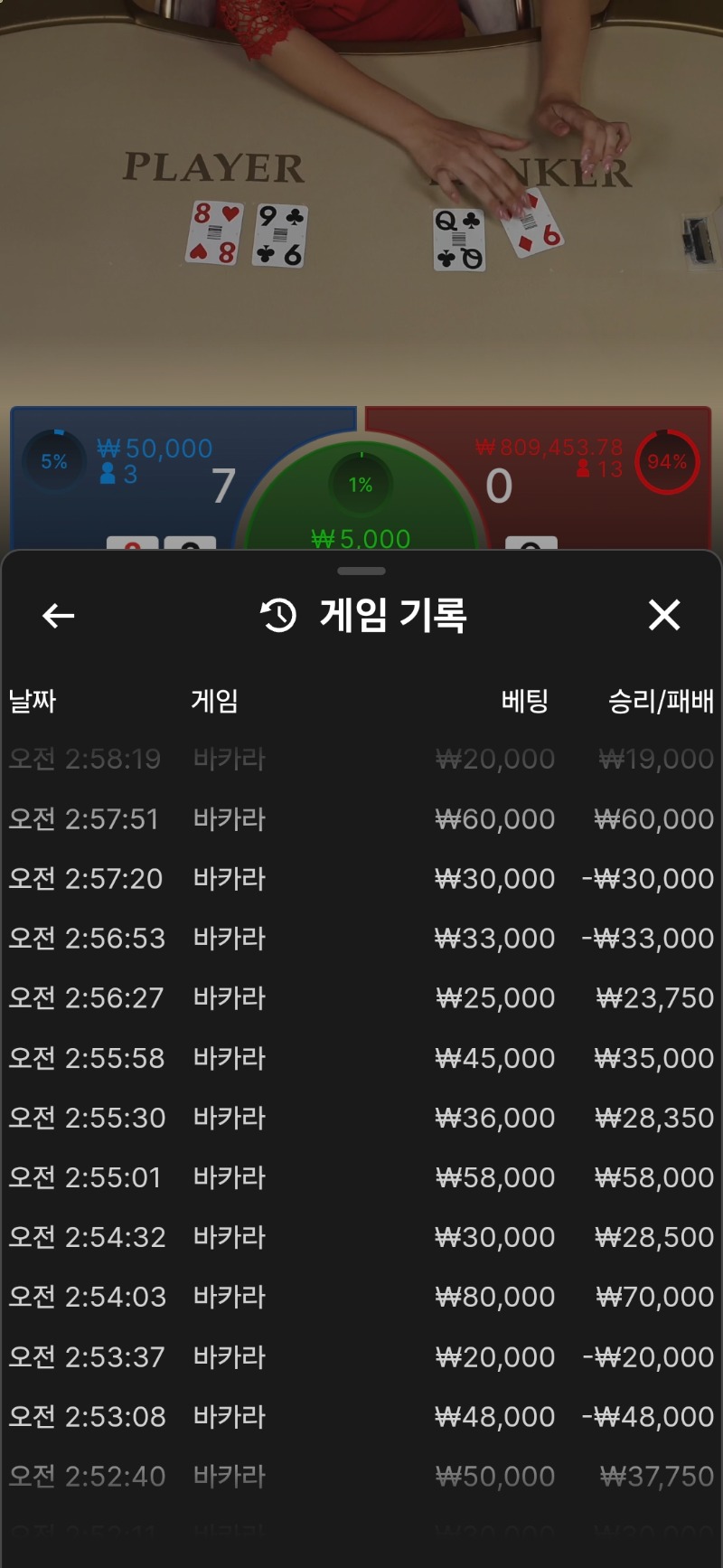The width and height of the screenshot is (723, 1568).
Task: View the 2:56:53 game entry
Action: click(x=361, y=938)
